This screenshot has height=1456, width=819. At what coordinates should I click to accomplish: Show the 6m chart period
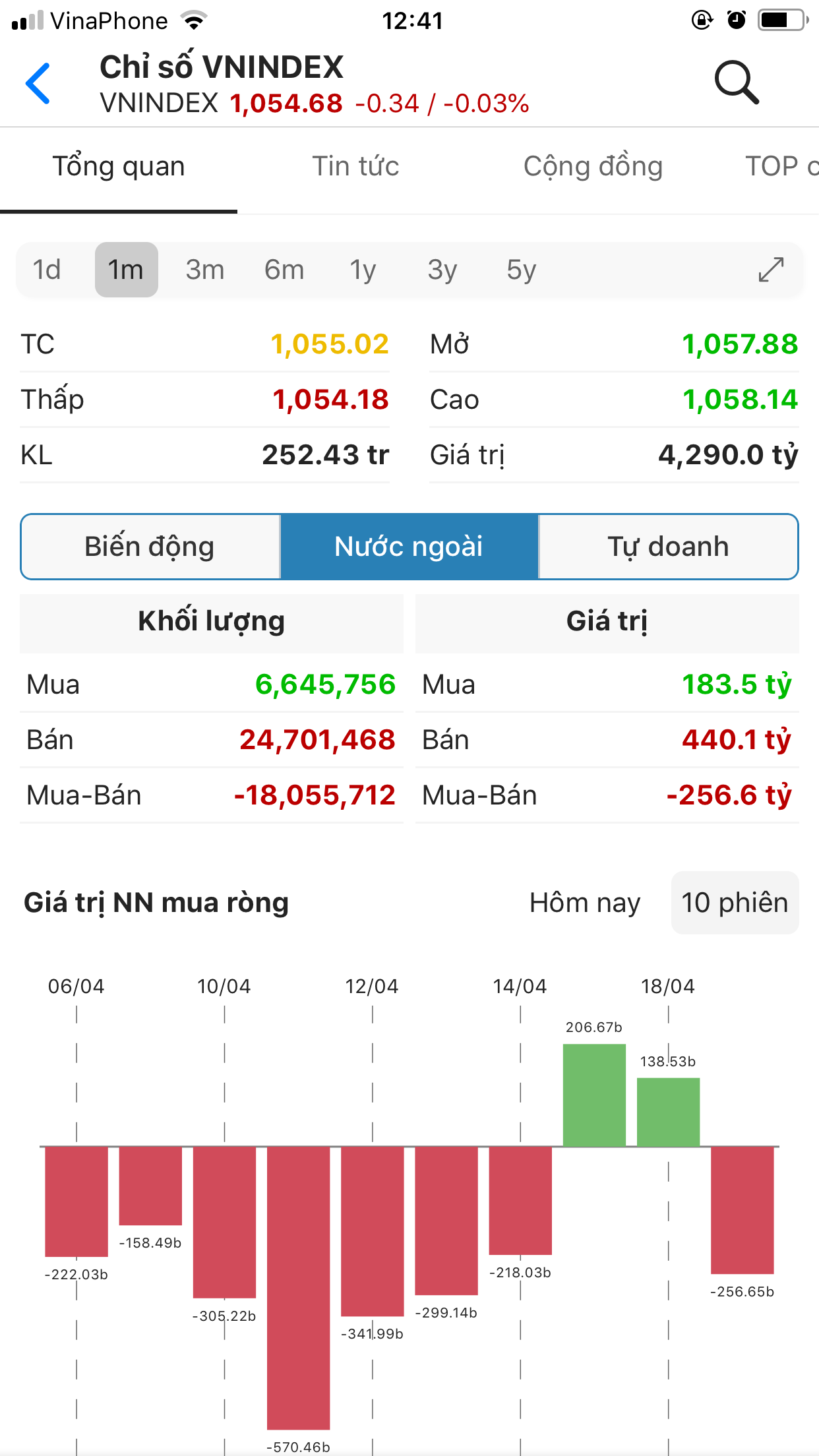click(x=284, y=270)
